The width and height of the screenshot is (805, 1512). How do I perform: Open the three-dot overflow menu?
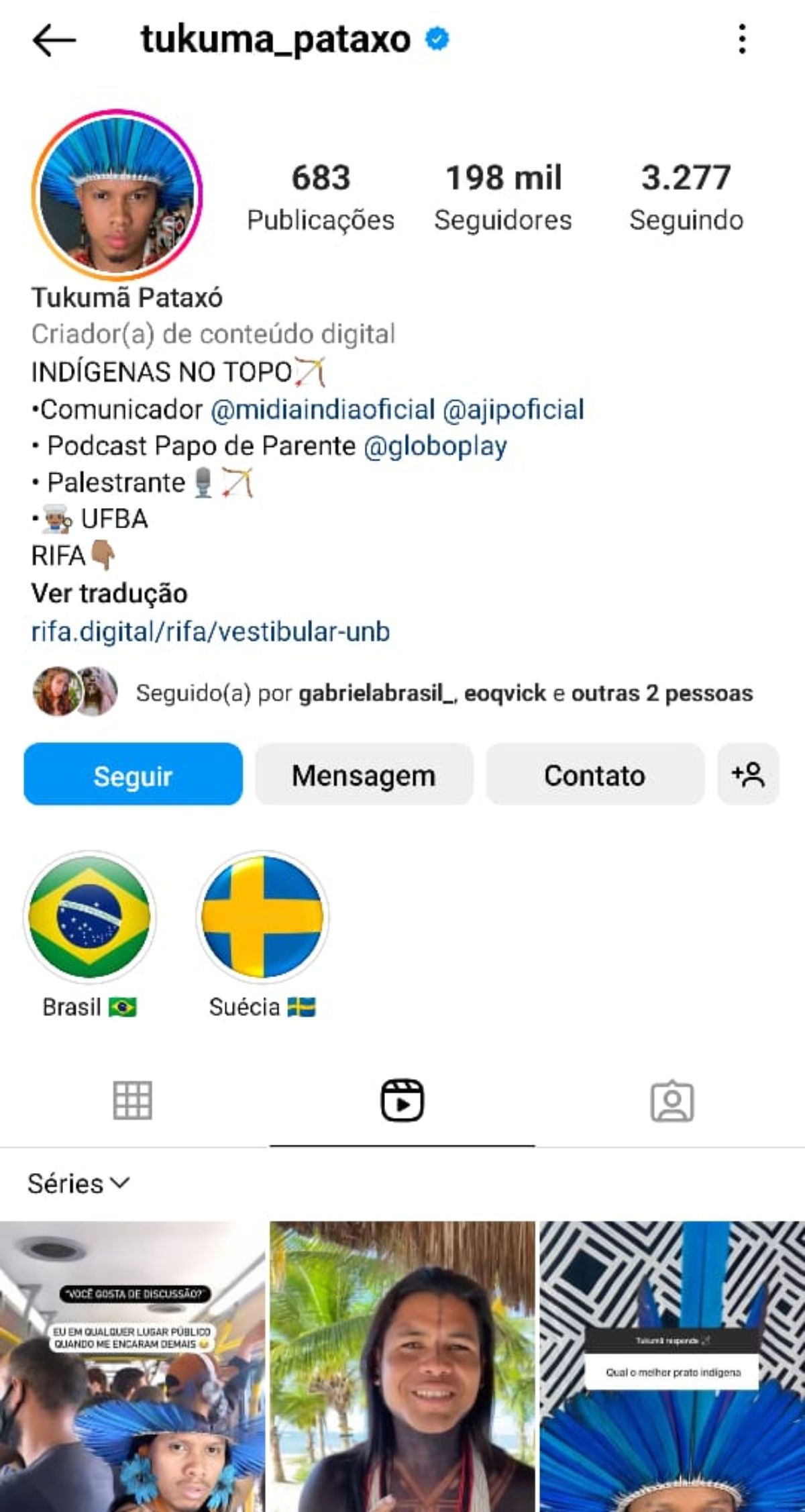[741, 39]
